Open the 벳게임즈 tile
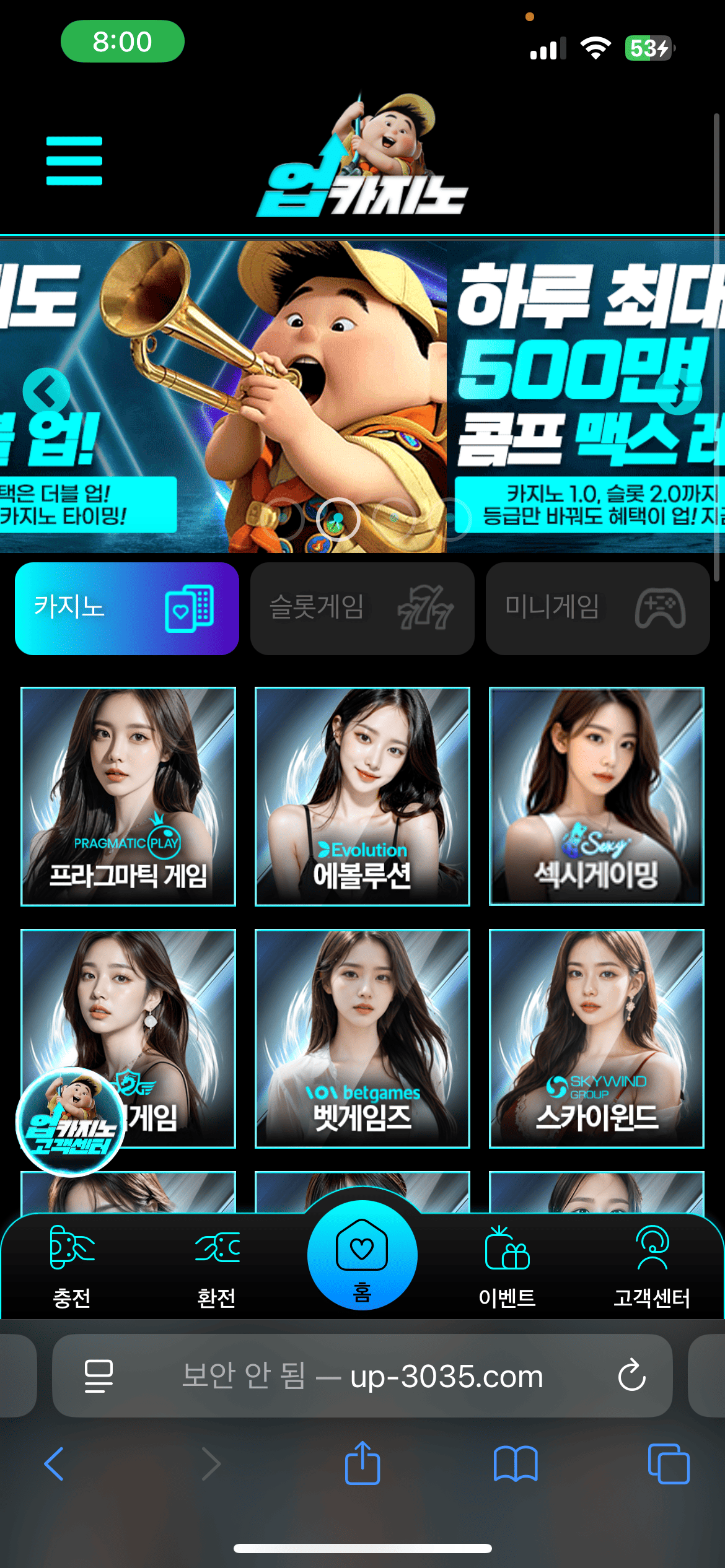 coord(362,1038)
